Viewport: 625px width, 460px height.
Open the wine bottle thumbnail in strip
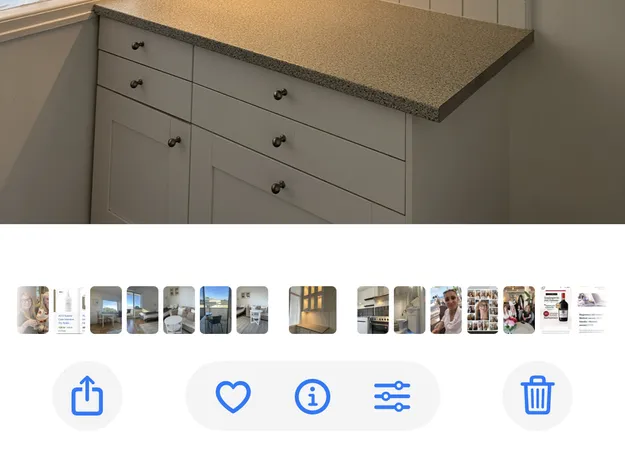(555, 310)
